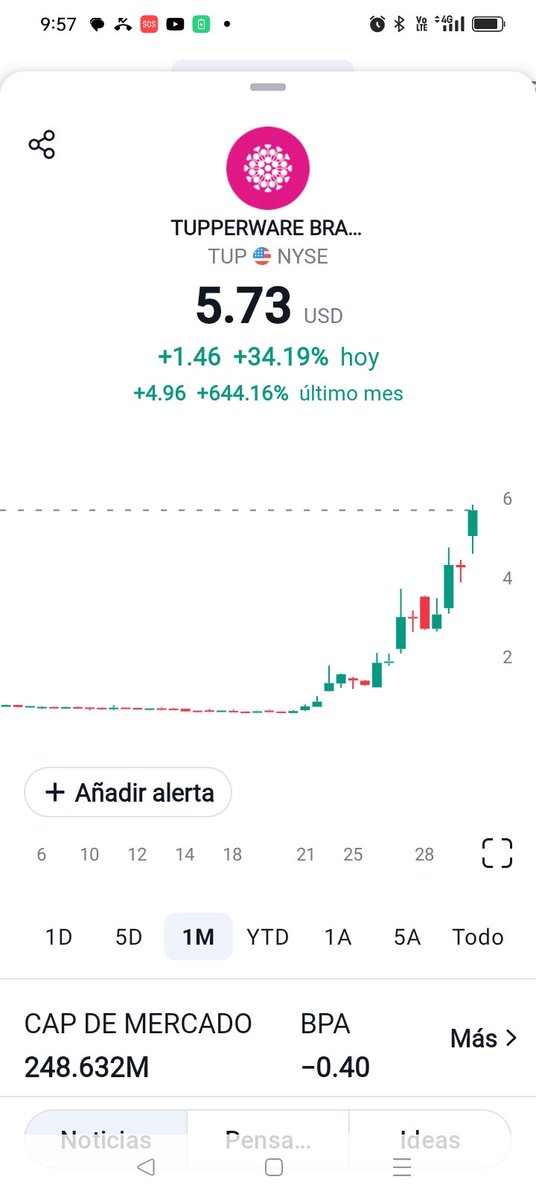Go back using the system back button
Image resolution: width=536 pixels, height=1200 pixels.
click(146, 1167)
